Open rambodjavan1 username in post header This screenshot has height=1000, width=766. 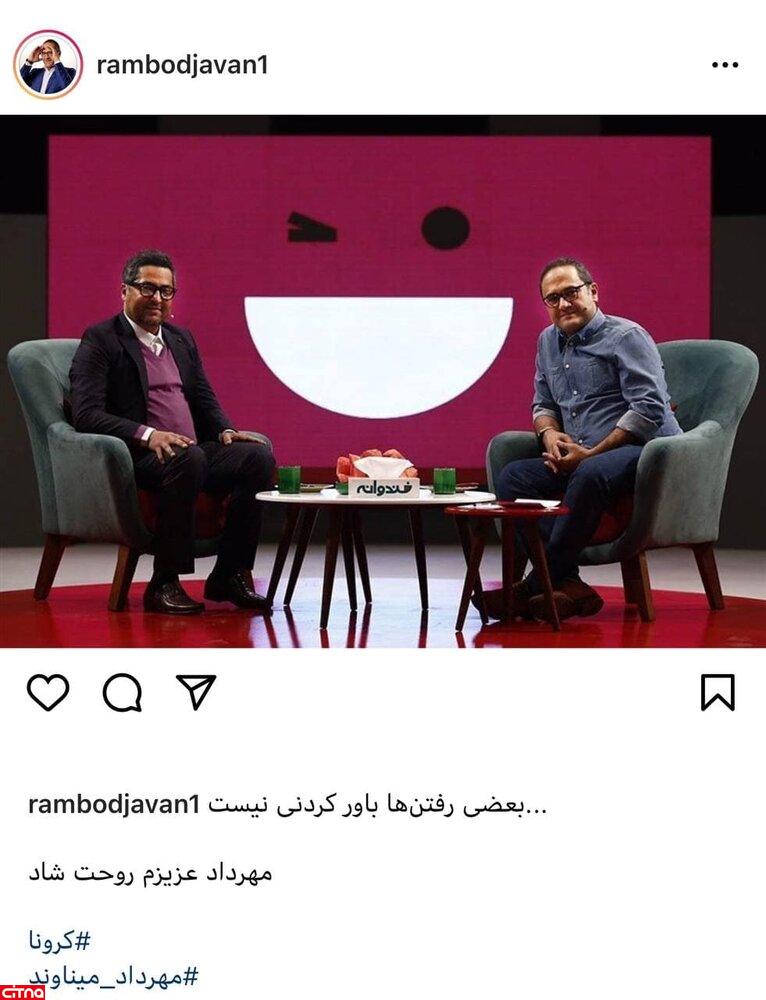(x=182, y=65)
